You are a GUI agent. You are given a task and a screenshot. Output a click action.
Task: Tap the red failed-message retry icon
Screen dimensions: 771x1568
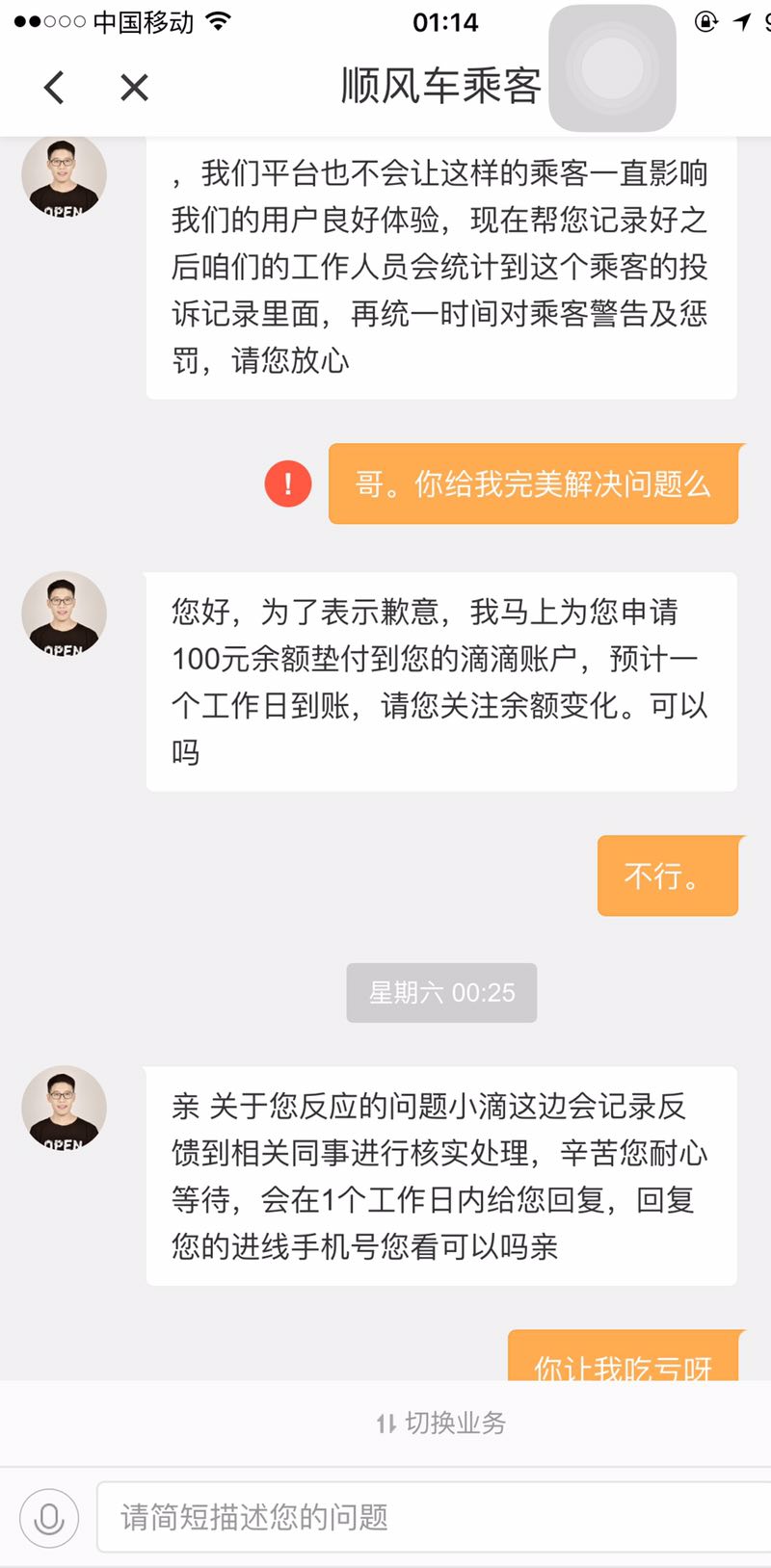[x=286, y=484]
